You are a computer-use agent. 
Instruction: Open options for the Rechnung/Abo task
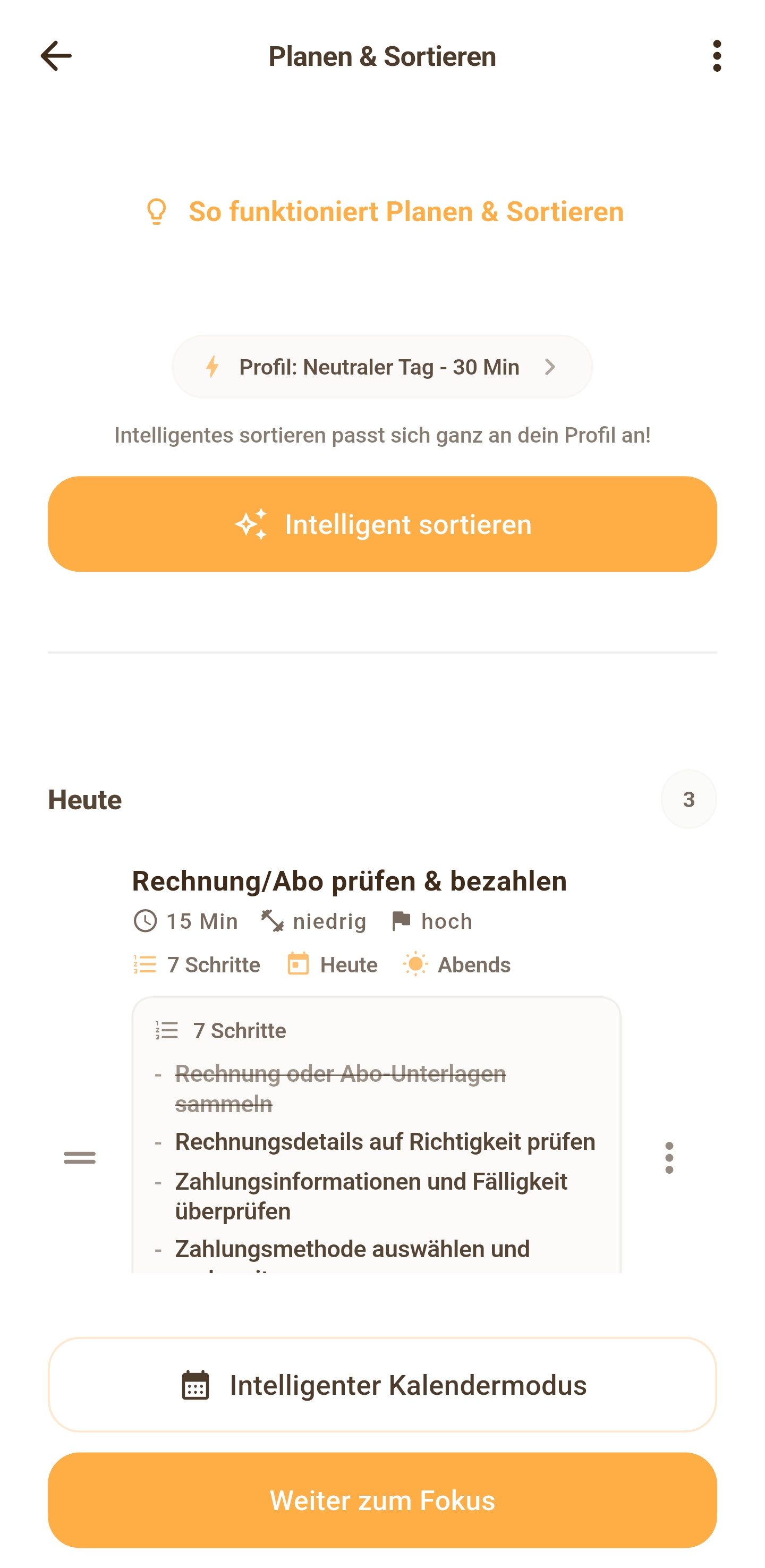669,1158
